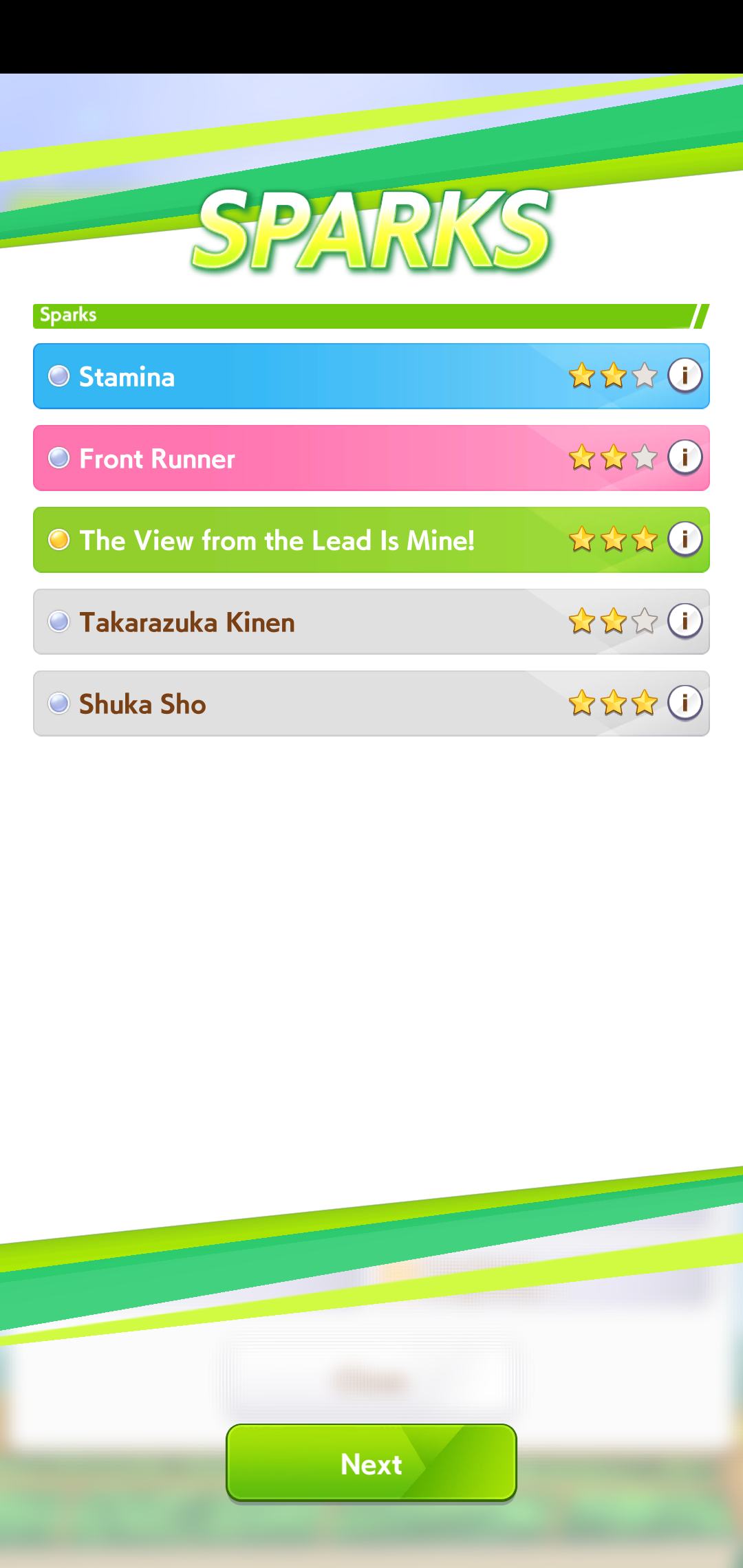Open info for the Stamina spark

pyautogui.click(x=685, y=375)
